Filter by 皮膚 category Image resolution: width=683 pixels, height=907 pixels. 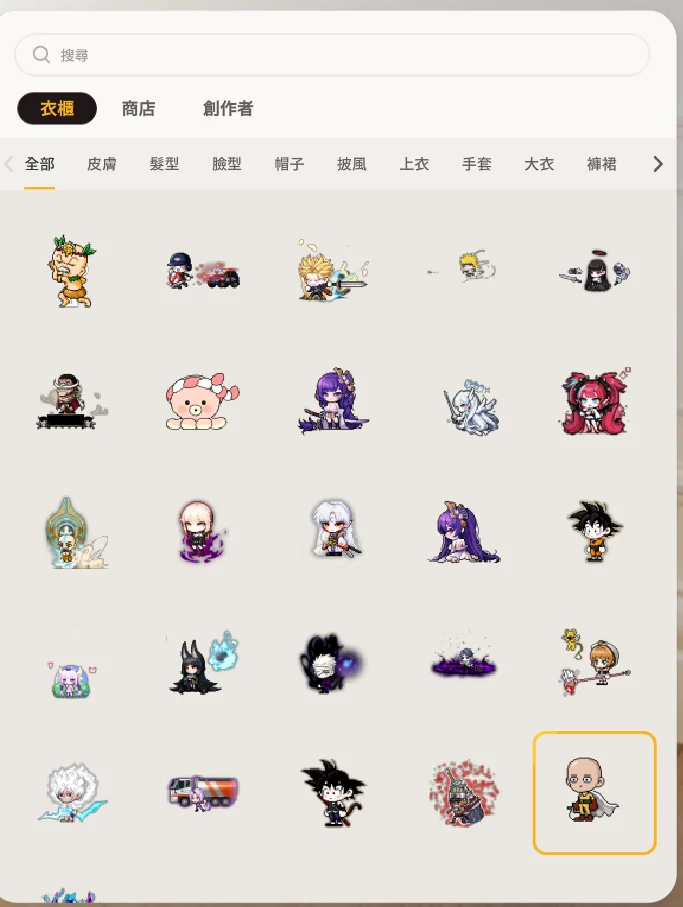(102, 164)
